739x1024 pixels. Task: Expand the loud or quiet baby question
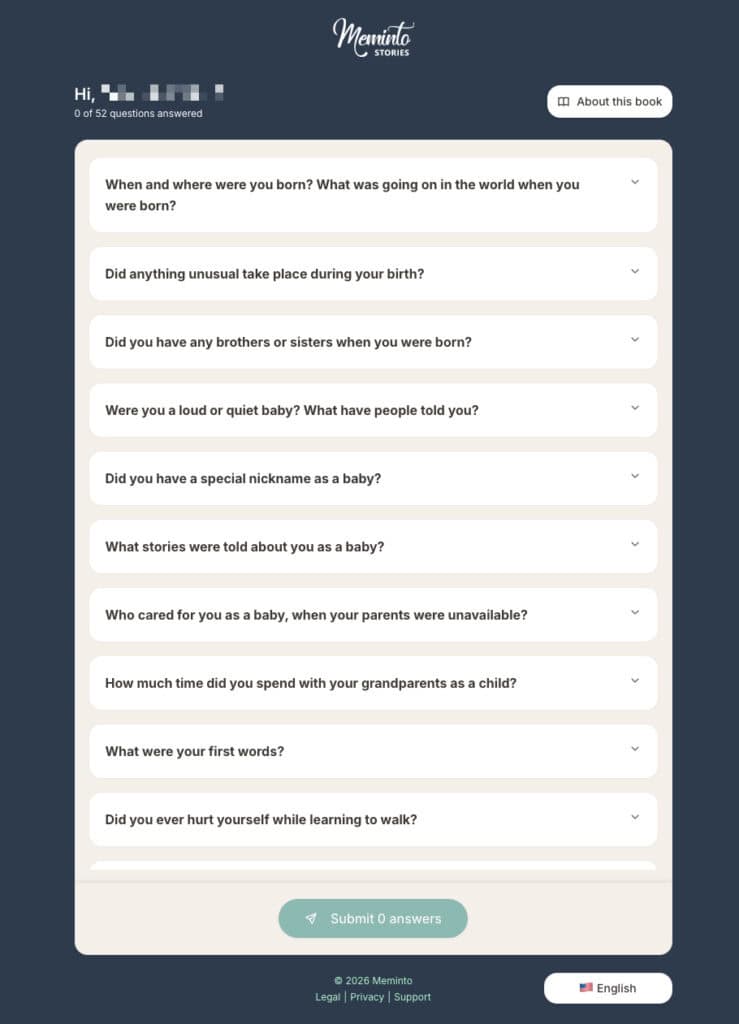(372, 410)
